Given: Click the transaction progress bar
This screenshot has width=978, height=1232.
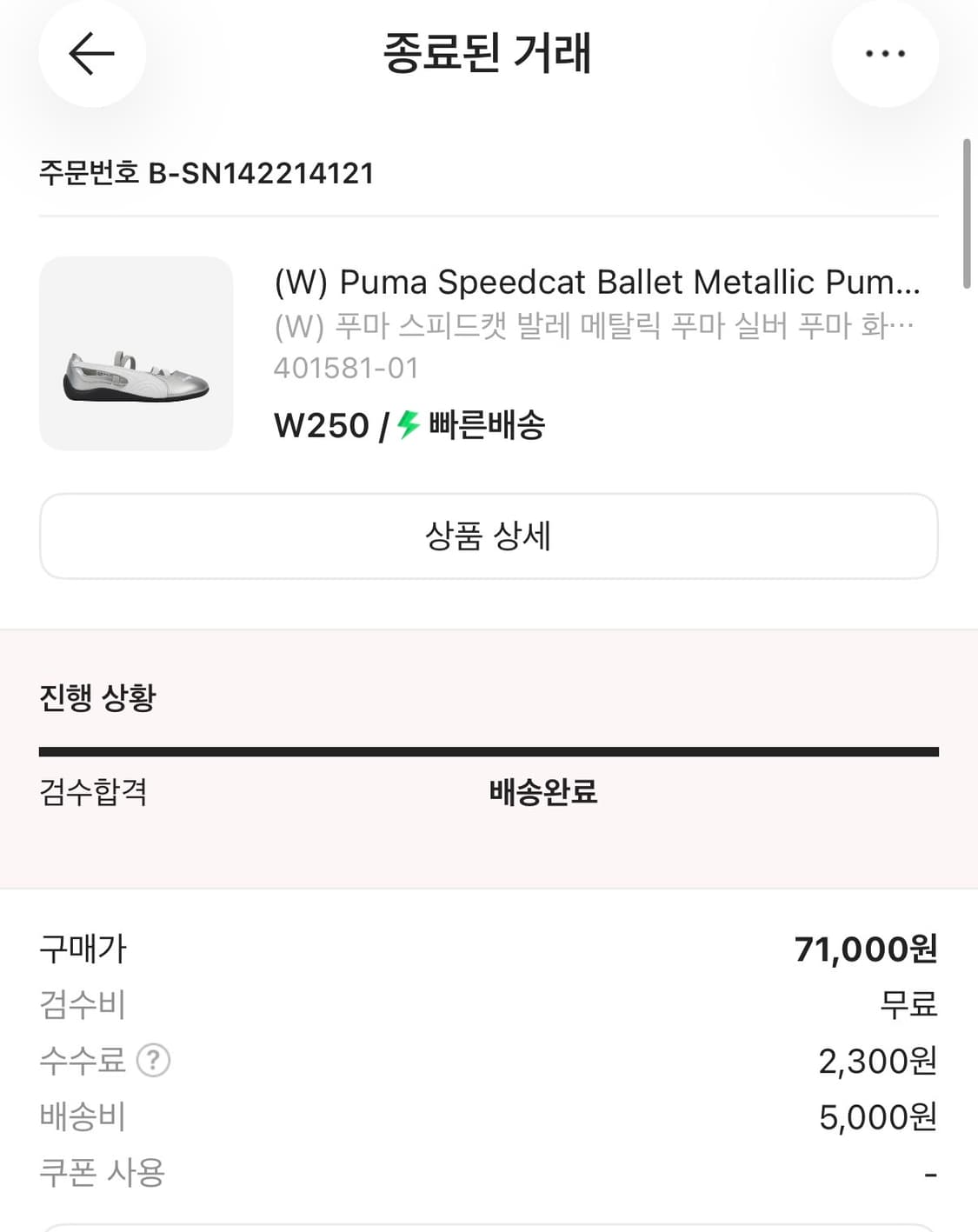Looking at the screenshot, I should (489, 748).
